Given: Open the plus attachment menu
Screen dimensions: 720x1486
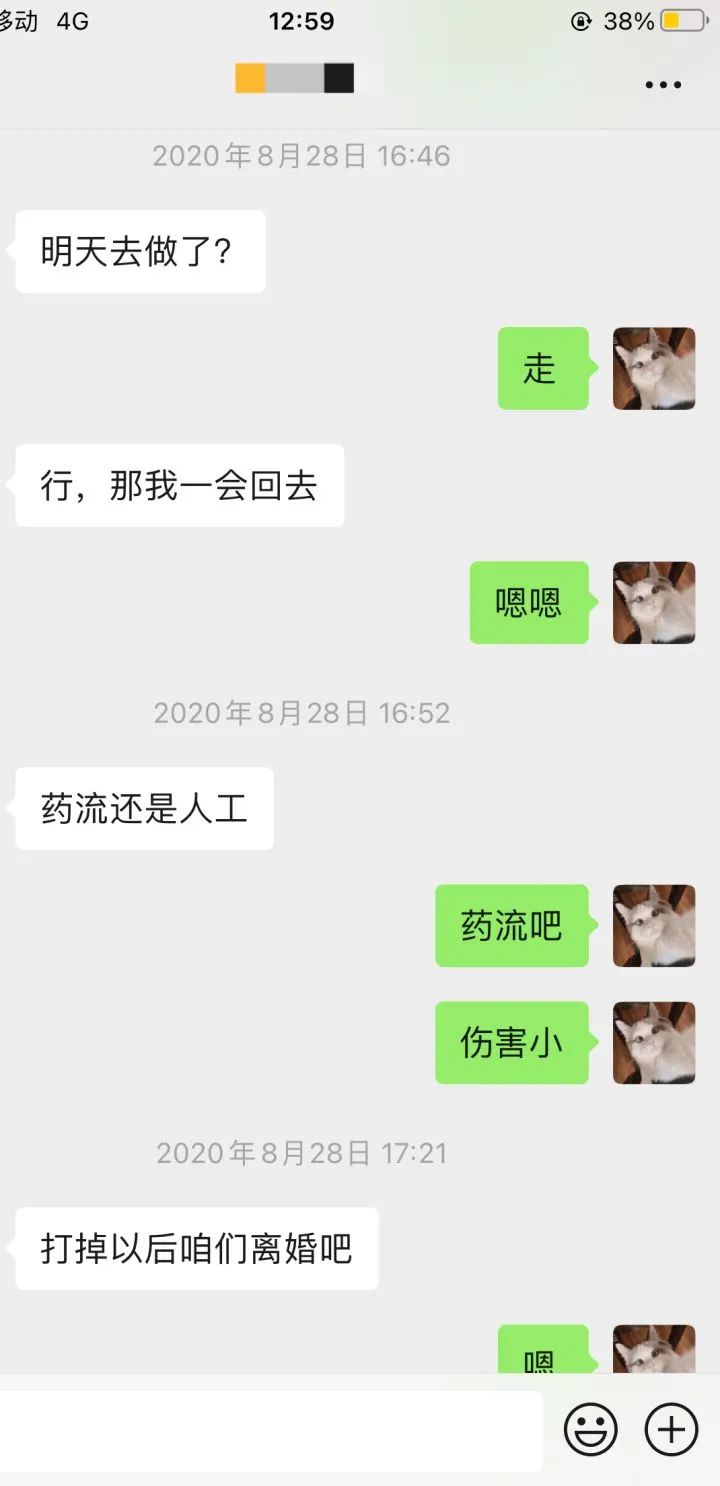Looking at the screenshot, I should [671, 1430].
